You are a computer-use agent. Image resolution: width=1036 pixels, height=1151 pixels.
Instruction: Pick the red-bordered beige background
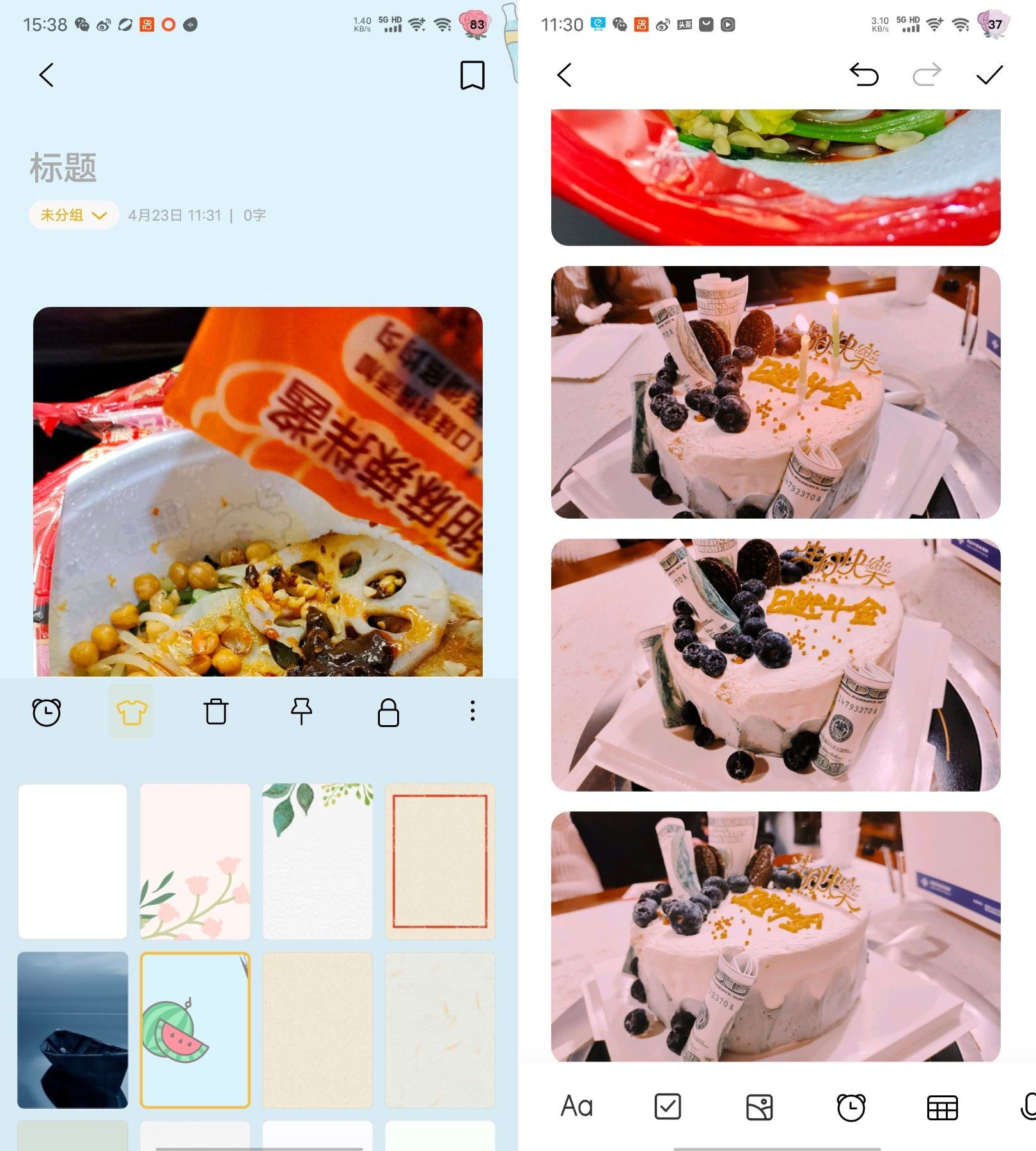tap(440, 861)
